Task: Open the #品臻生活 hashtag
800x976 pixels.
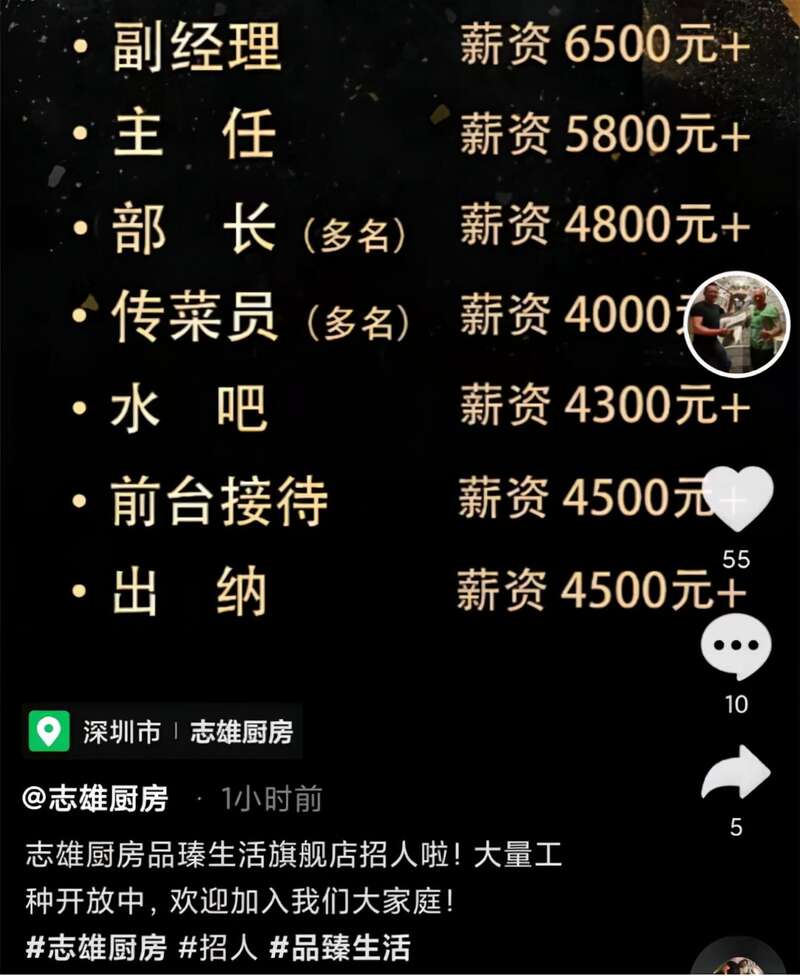Action: pos(340,947)
